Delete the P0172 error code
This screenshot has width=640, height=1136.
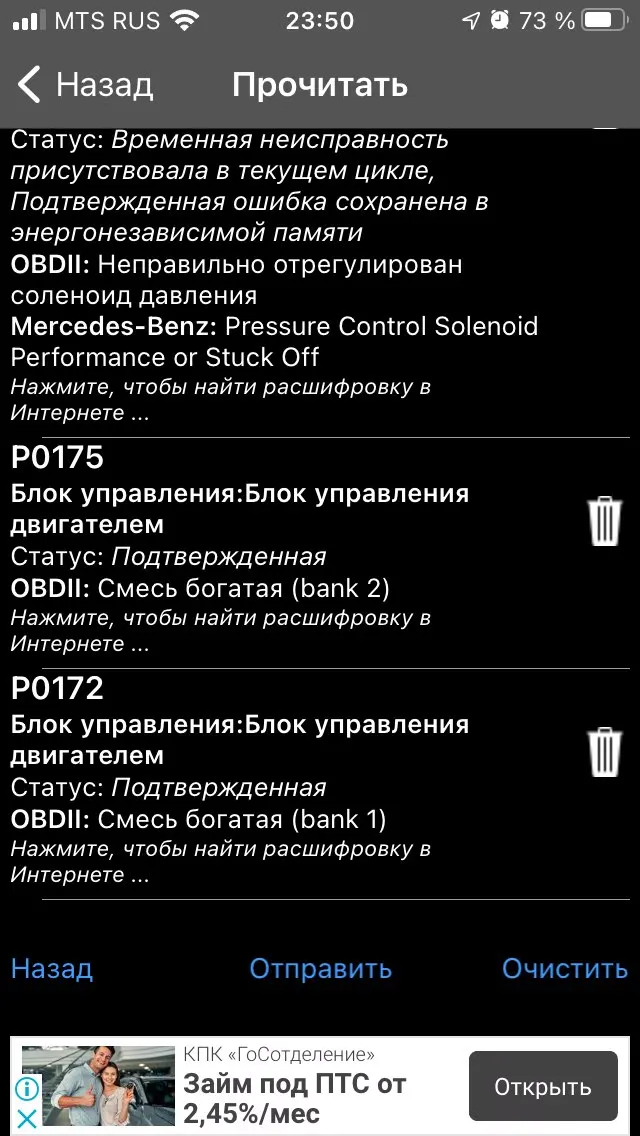coord(604,752)
